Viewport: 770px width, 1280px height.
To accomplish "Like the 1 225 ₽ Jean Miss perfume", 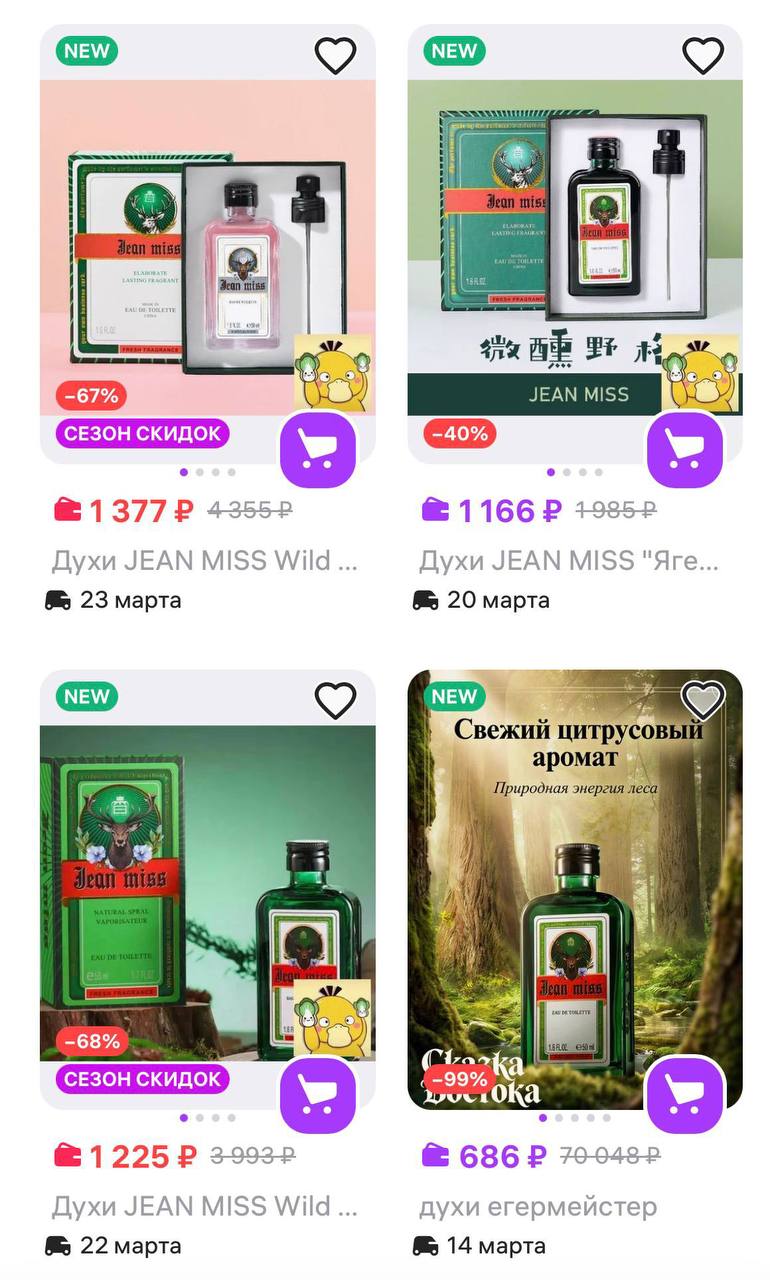I will tap(335, 701).
